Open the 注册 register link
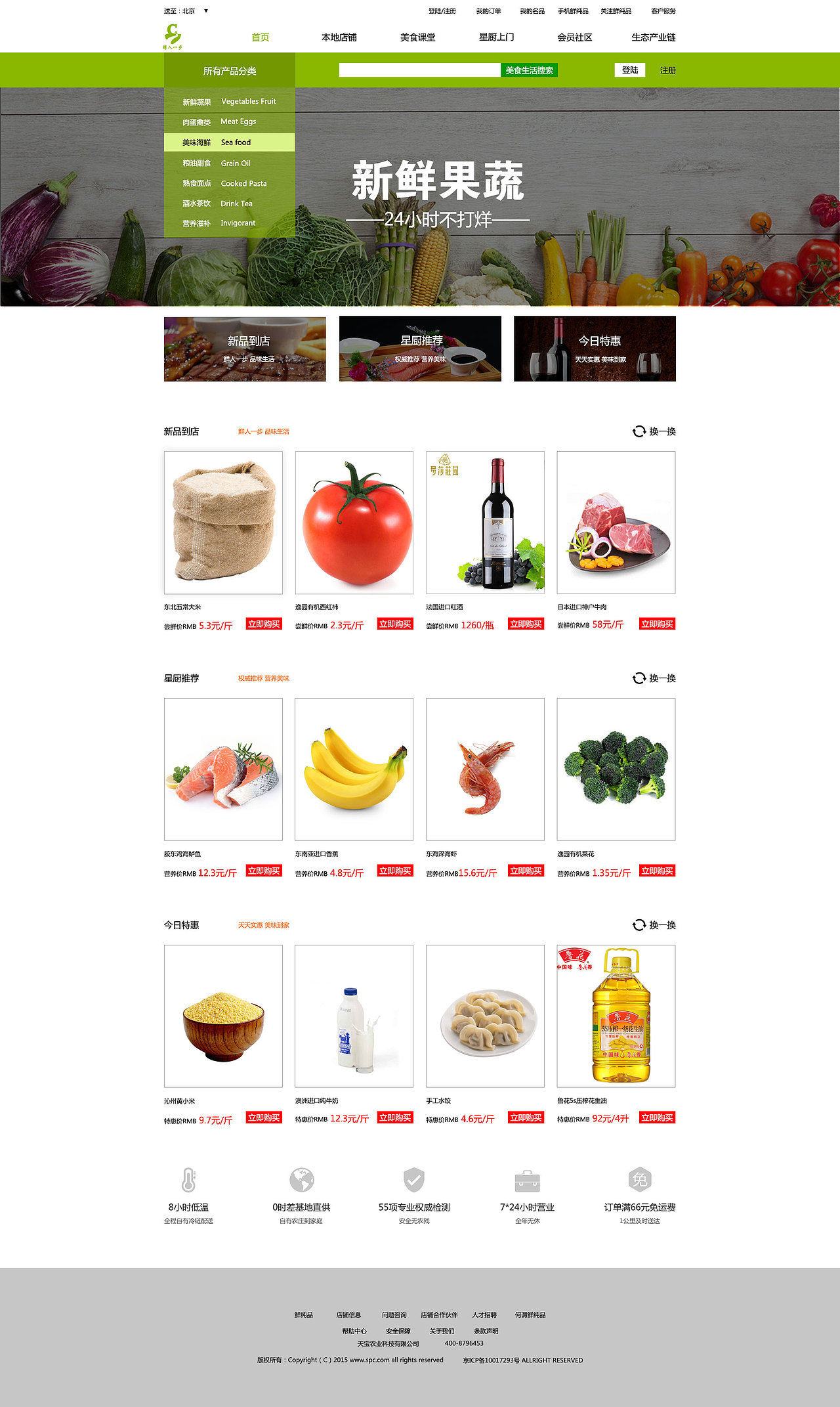This screenshot has width=840, height=1407. click(667, 70)
